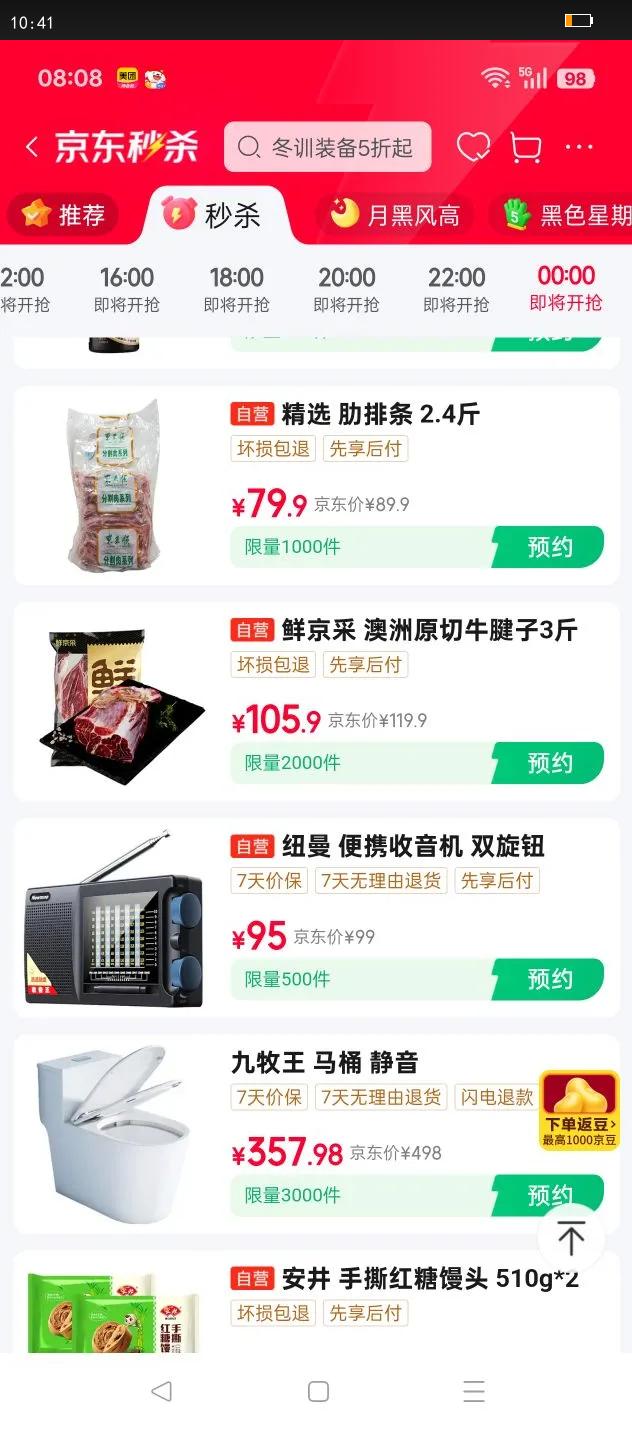The width and height of the screenshot is (632, 1430).
Task: Reserve 澳洲原切牛腱子3斤 with 预约
Action: 549,763
